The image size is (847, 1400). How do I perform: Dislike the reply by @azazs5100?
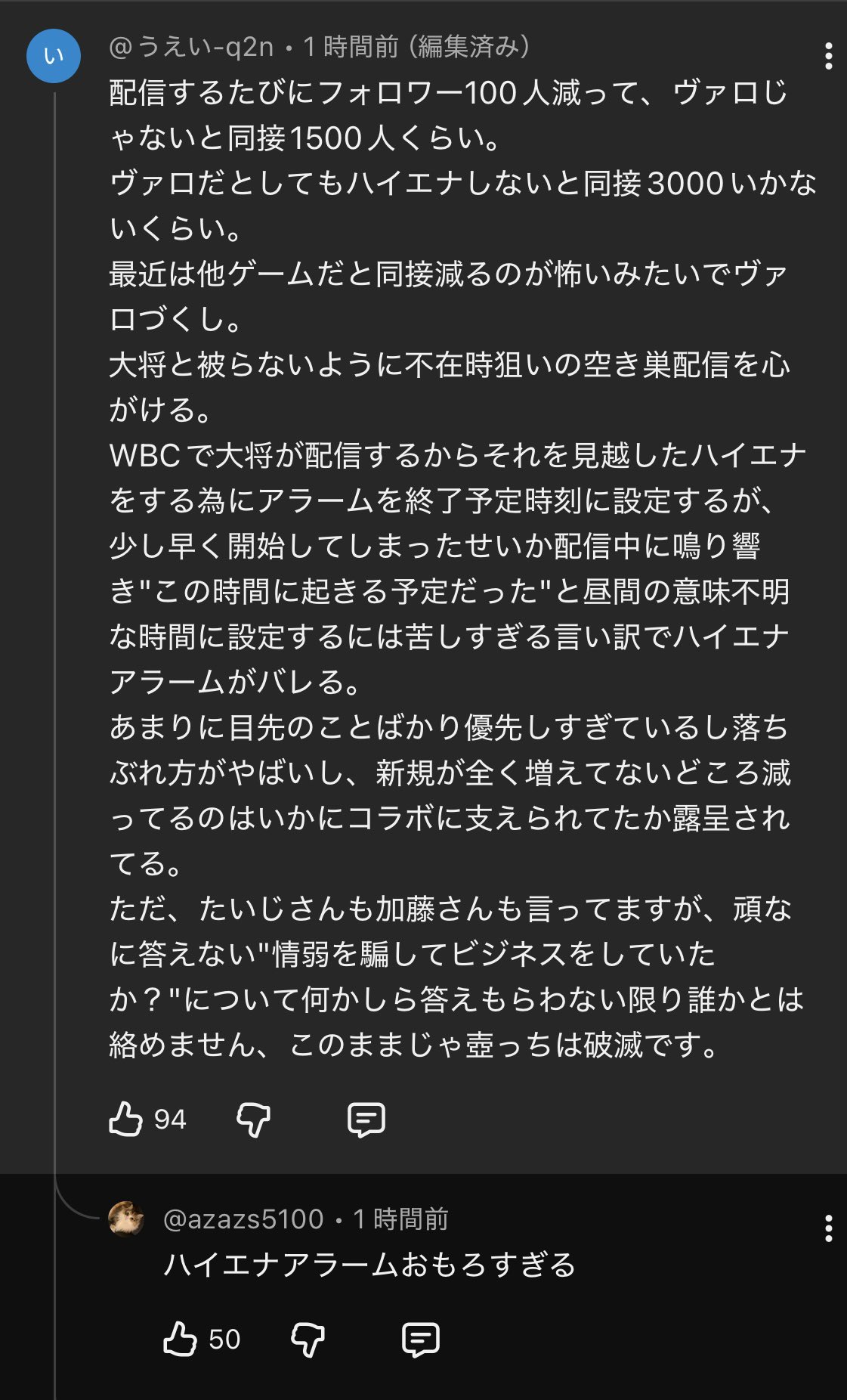(x=308, y=1339)
